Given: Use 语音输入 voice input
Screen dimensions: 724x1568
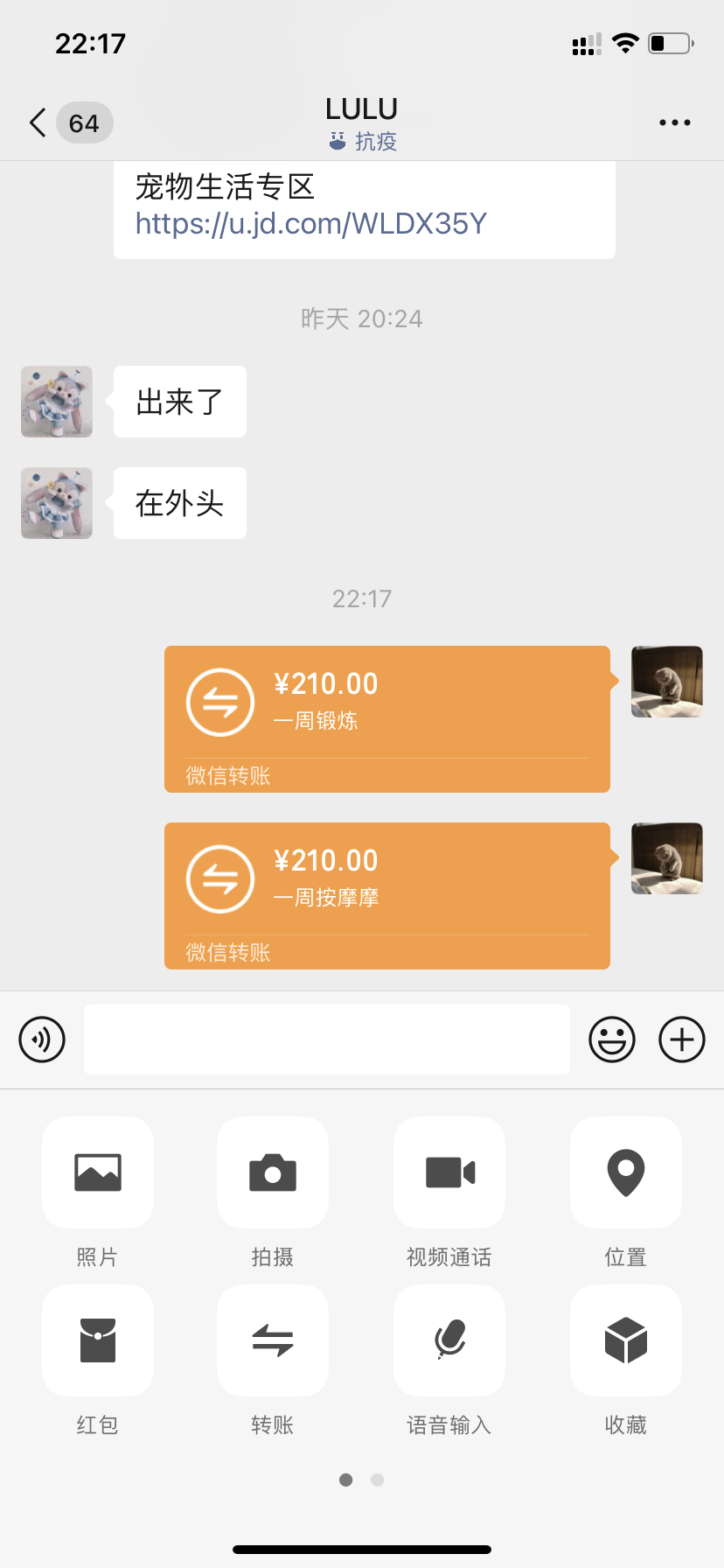Looking at the screenshot, I should point(449,1340).
